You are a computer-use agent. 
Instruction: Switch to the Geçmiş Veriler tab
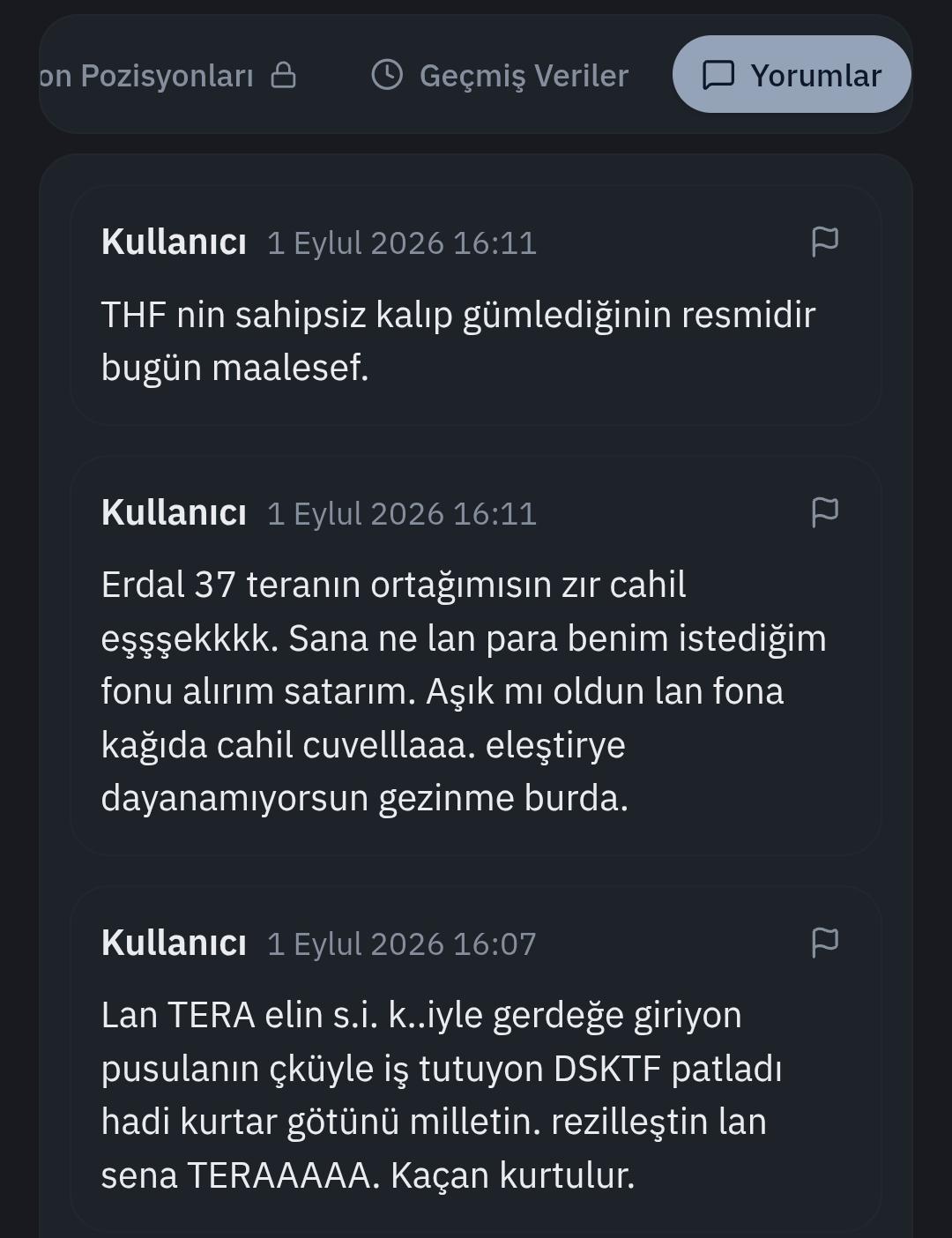click(x=500, y=75)
